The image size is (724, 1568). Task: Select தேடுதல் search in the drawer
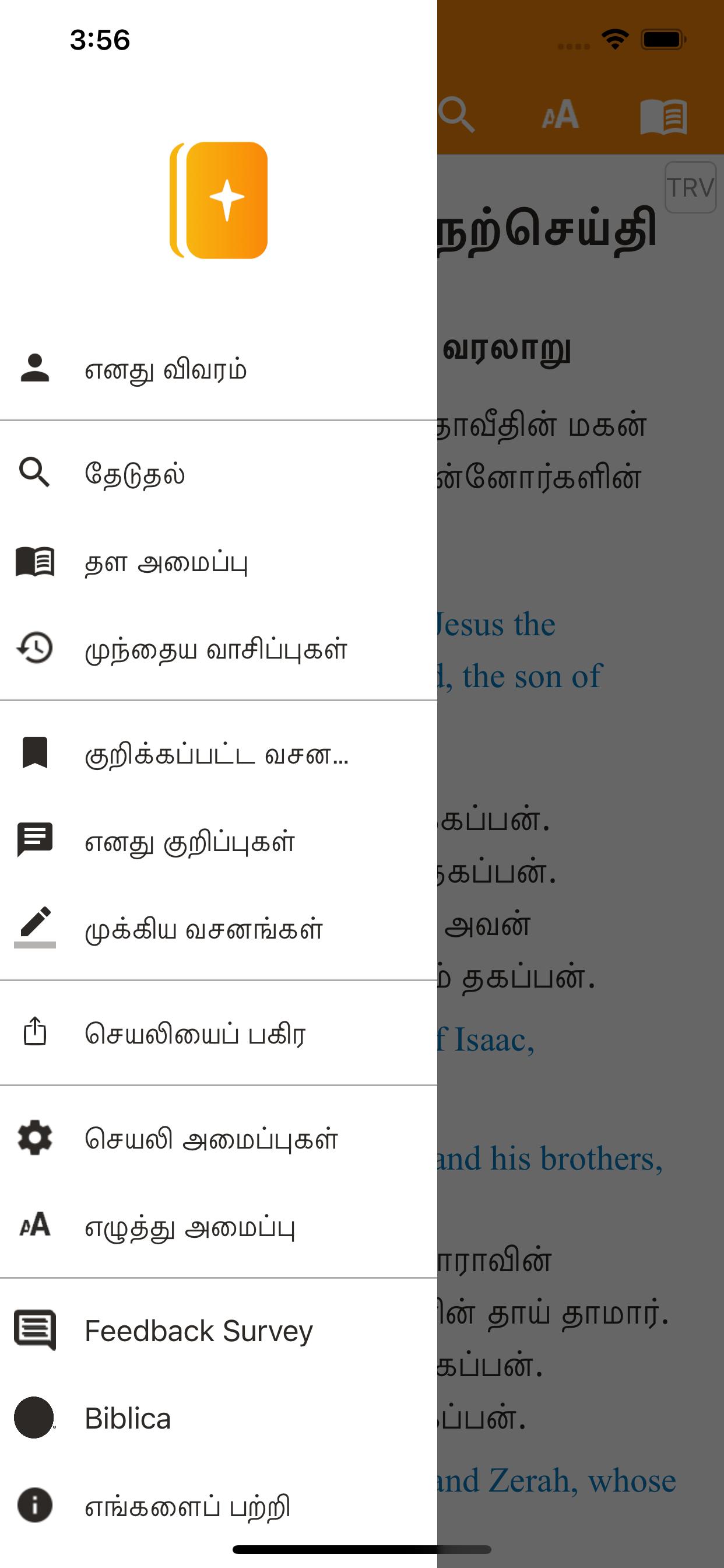(x=219, y=474)
